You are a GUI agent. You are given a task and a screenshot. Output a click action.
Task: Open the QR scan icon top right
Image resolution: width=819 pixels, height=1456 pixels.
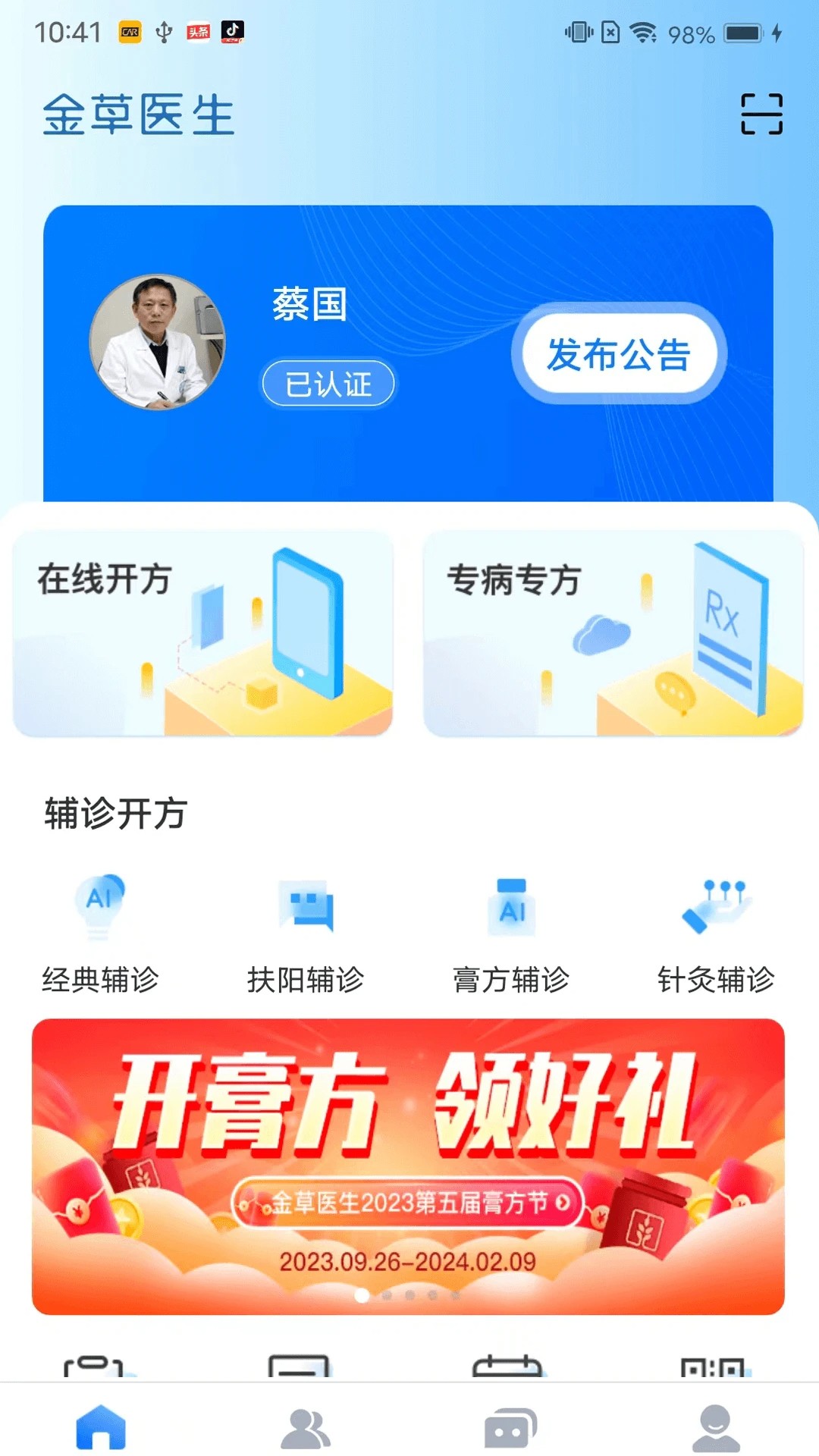761,115
